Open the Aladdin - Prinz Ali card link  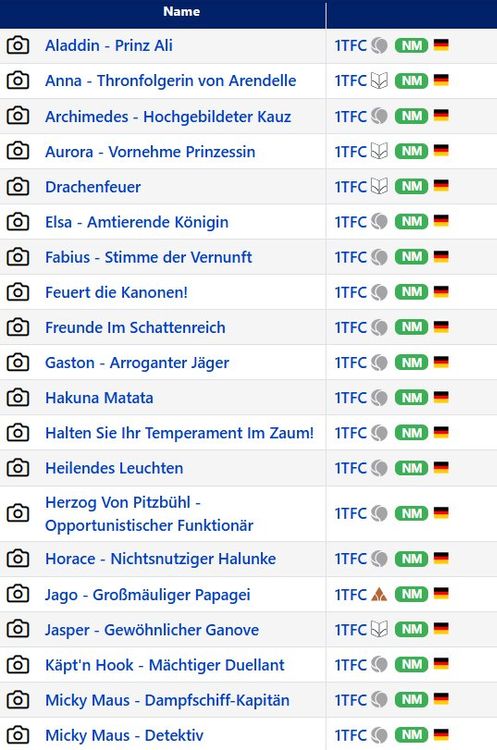click(109, 46)
